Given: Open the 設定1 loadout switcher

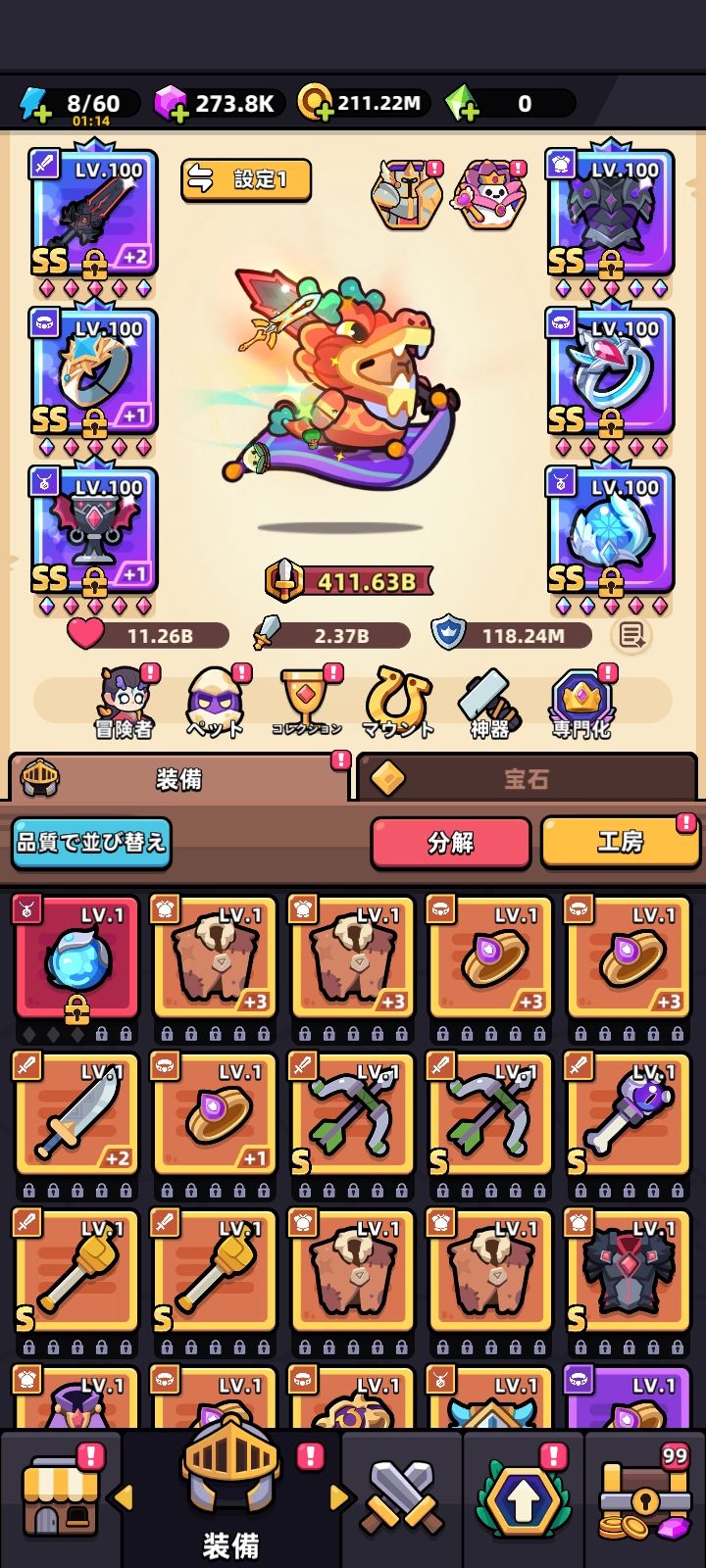Looking at the screenshot, I should coord(246,179).
